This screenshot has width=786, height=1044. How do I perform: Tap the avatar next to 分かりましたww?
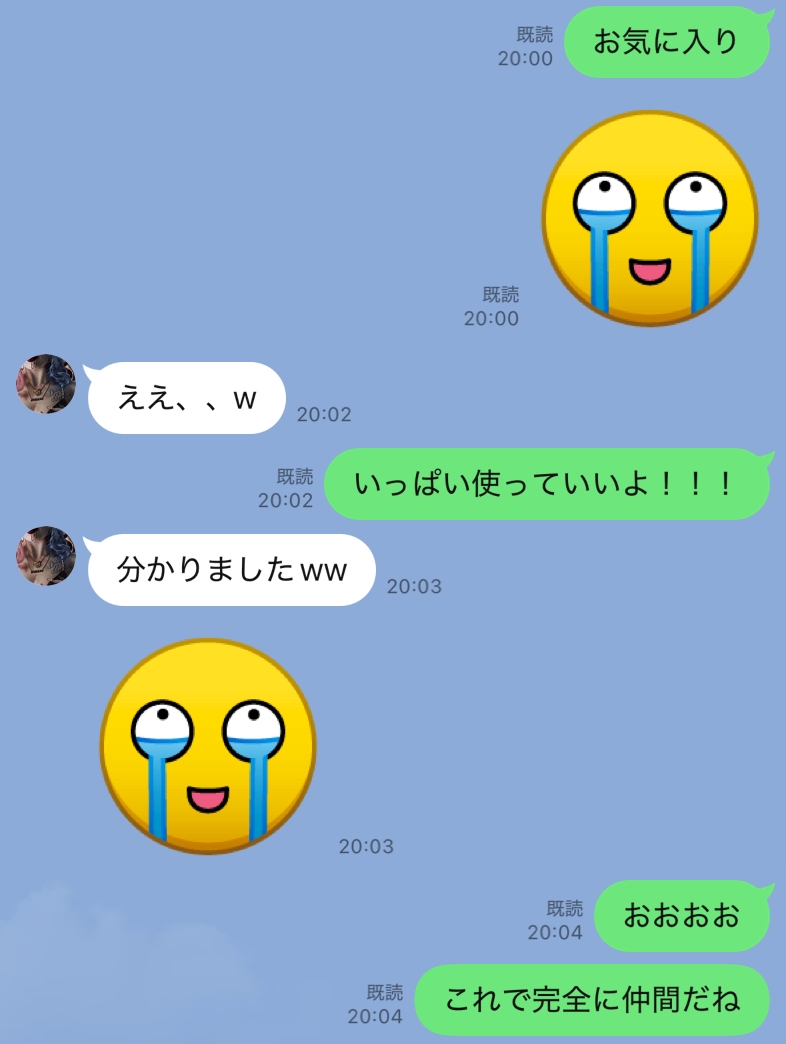tap(46, 556)
